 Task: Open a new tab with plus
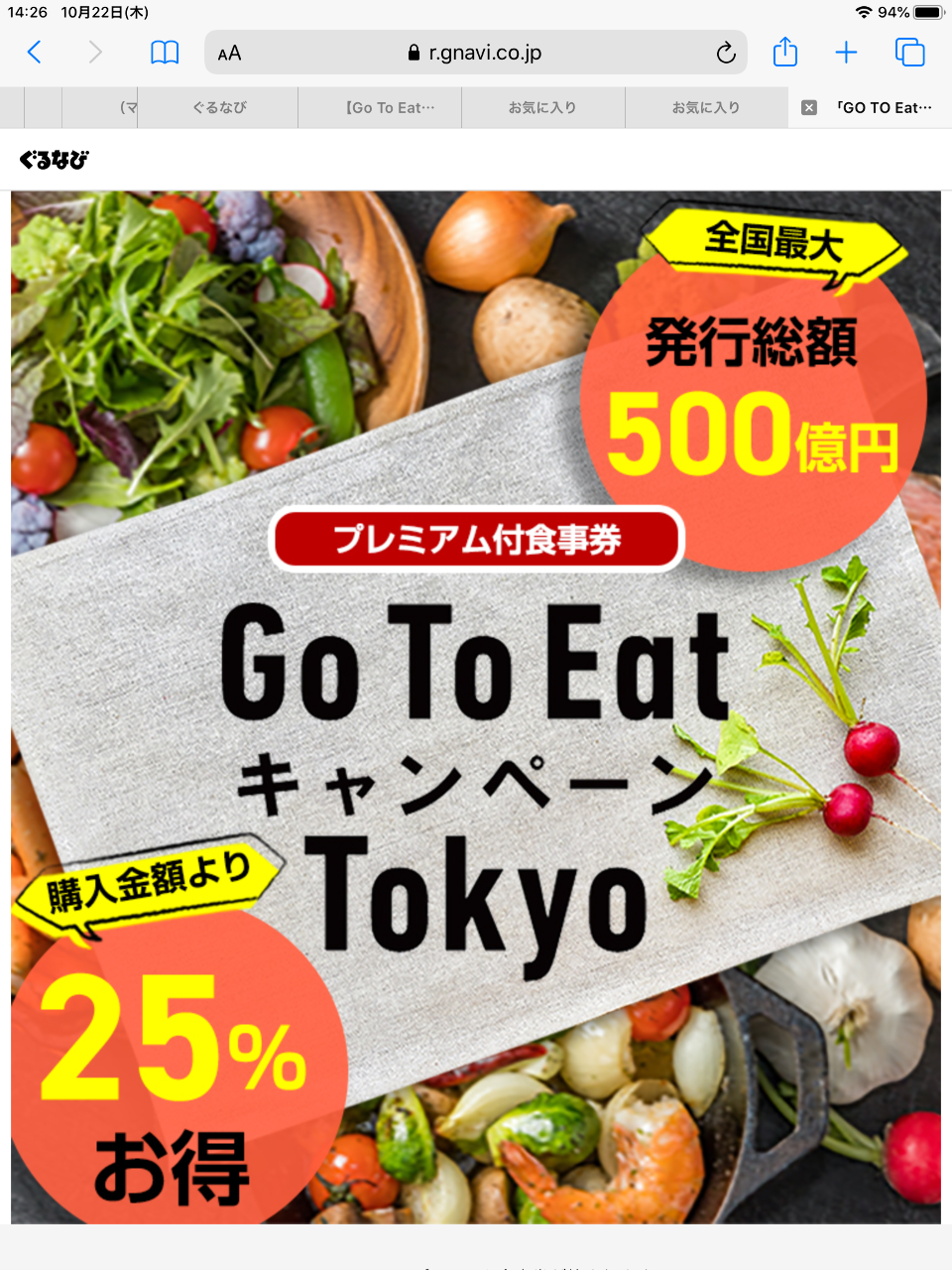(x=846, y=53)
